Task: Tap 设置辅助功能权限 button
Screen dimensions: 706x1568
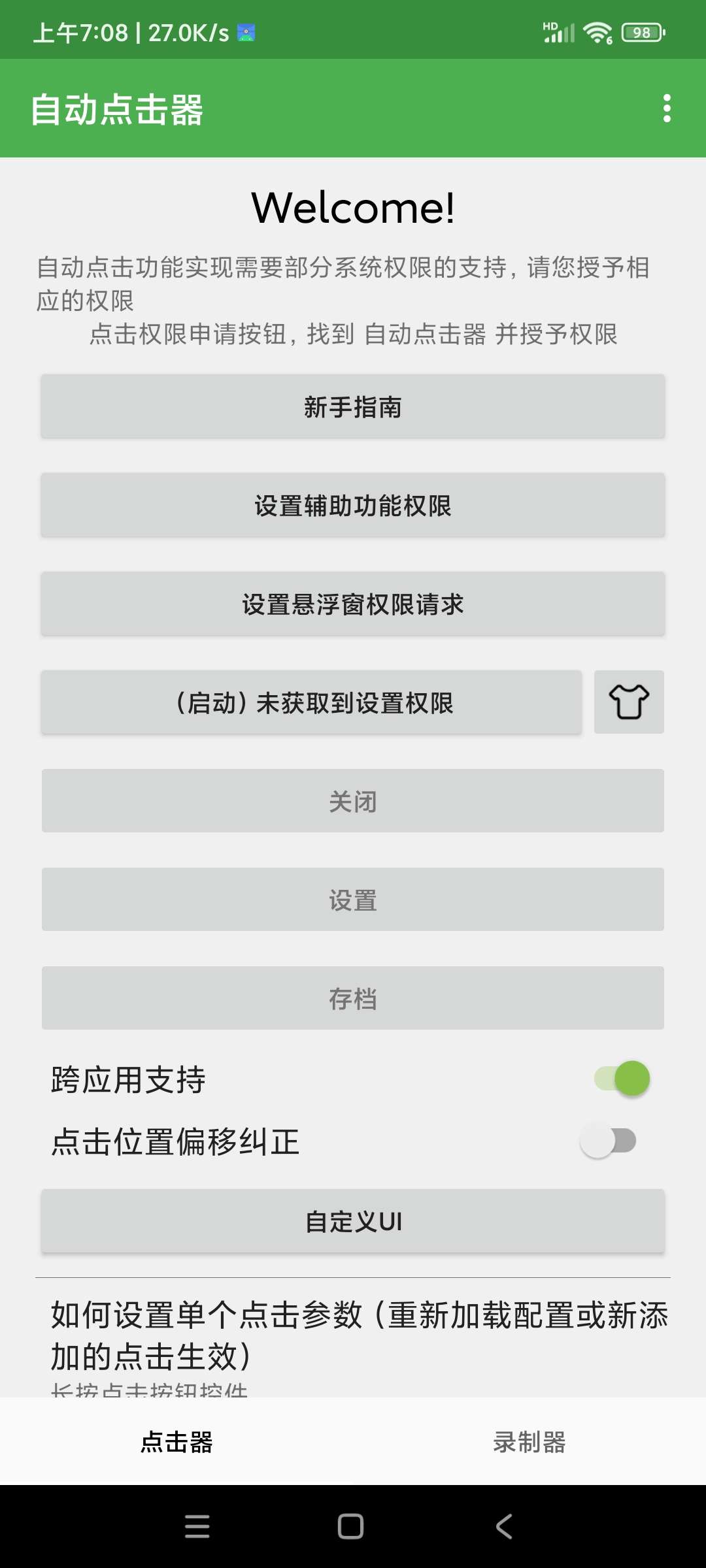Action: (x=353, y=505)
